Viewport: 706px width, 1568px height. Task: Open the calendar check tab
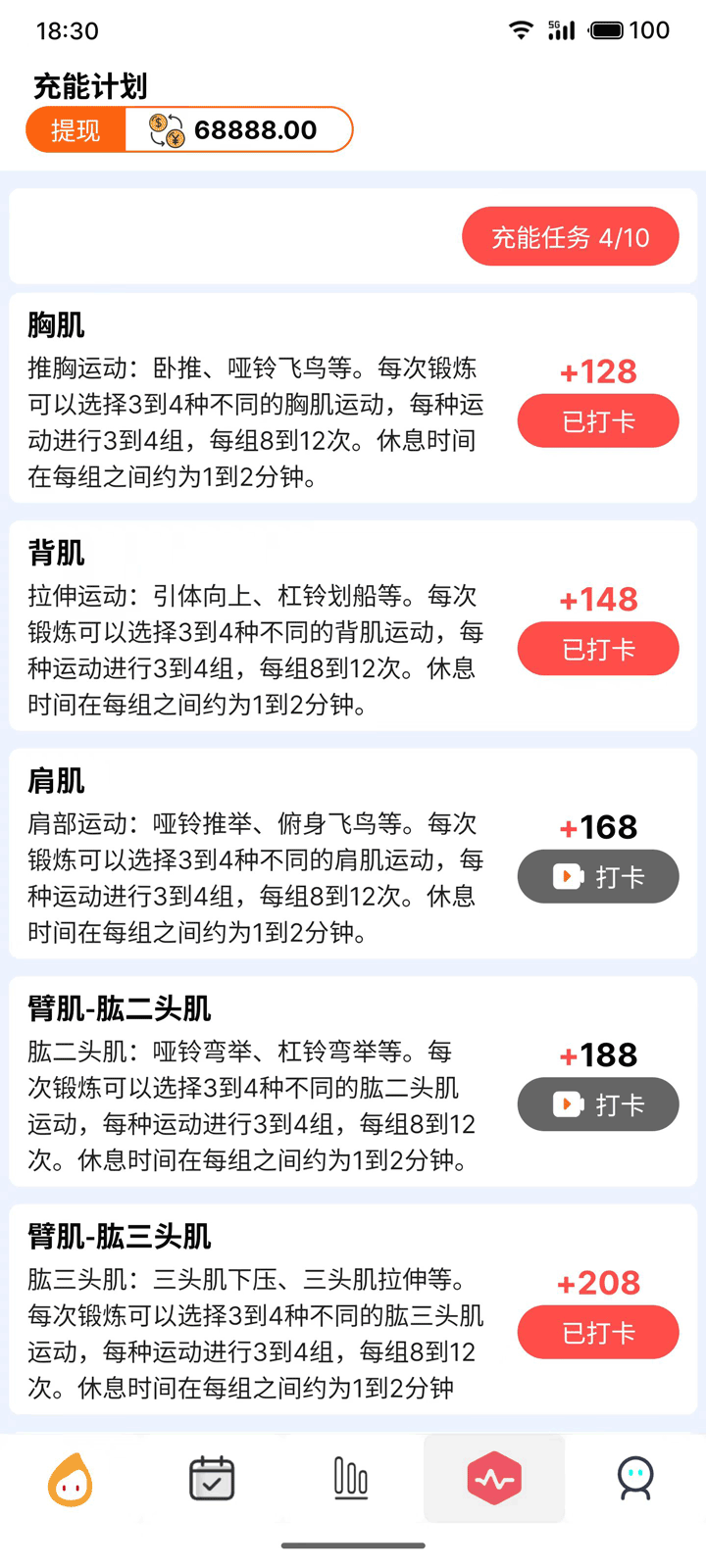click(x=212, y=1479)
